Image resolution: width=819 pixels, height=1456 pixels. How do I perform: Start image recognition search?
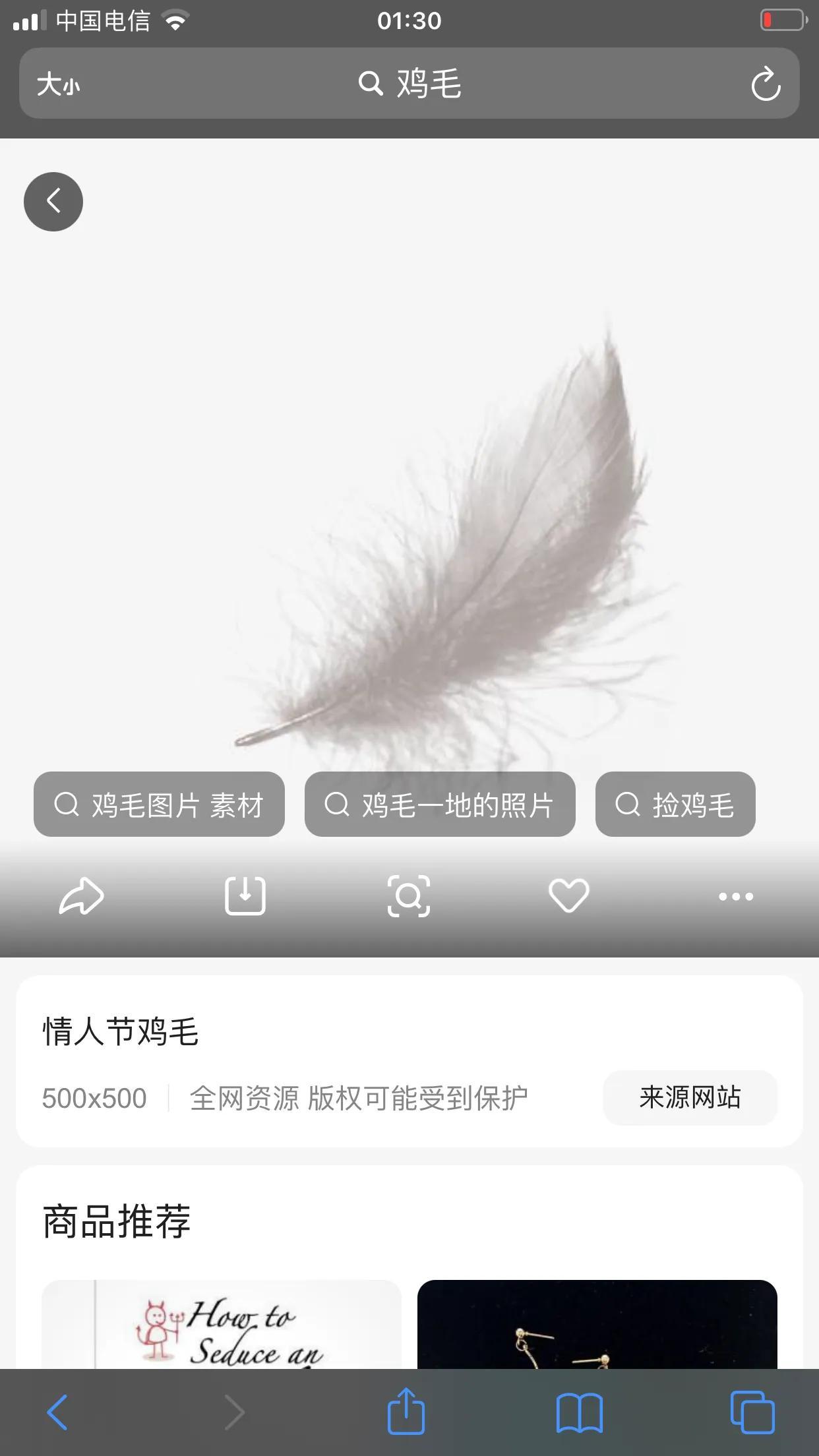coord(409,896)
